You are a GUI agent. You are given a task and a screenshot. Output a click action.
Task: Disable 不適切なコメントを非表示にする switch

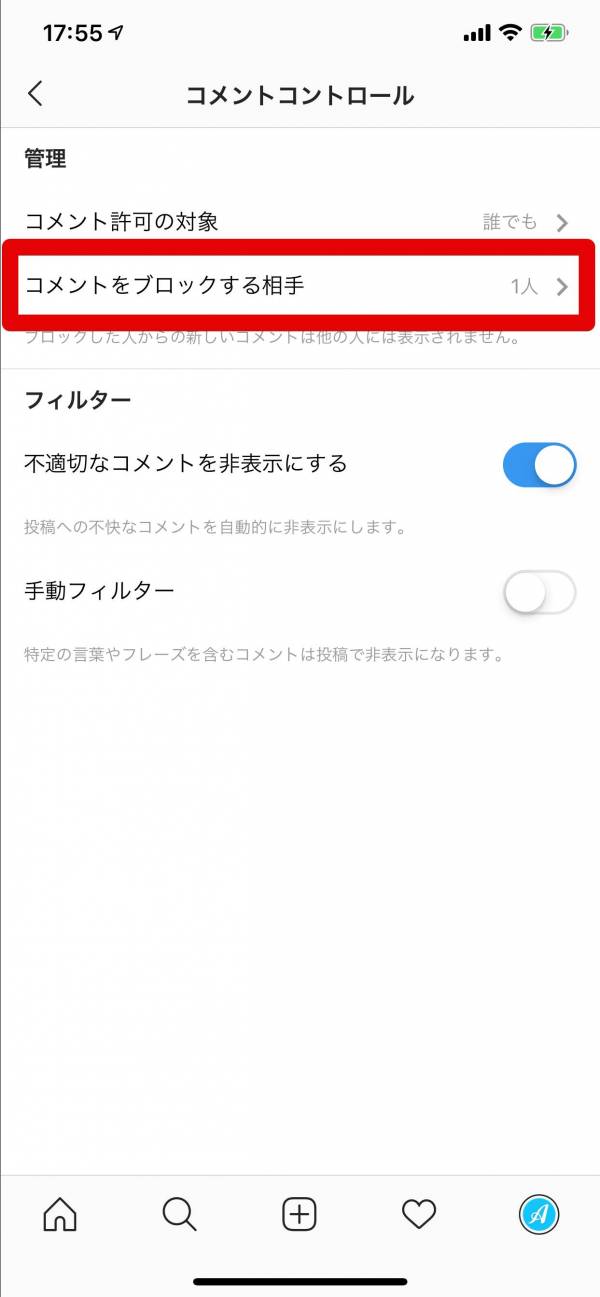point(540,465)
